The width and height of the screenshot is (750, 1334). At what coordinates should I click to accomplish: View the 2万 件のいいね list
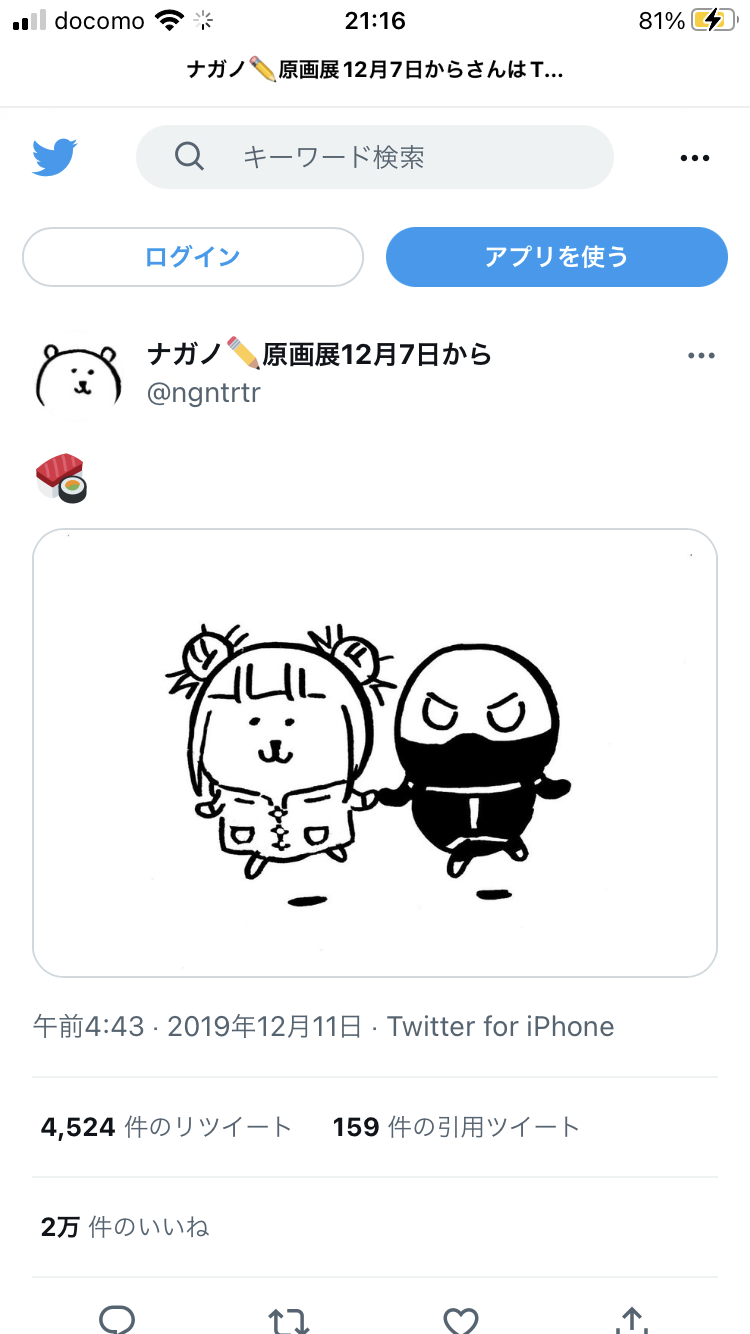point(125,1227)
